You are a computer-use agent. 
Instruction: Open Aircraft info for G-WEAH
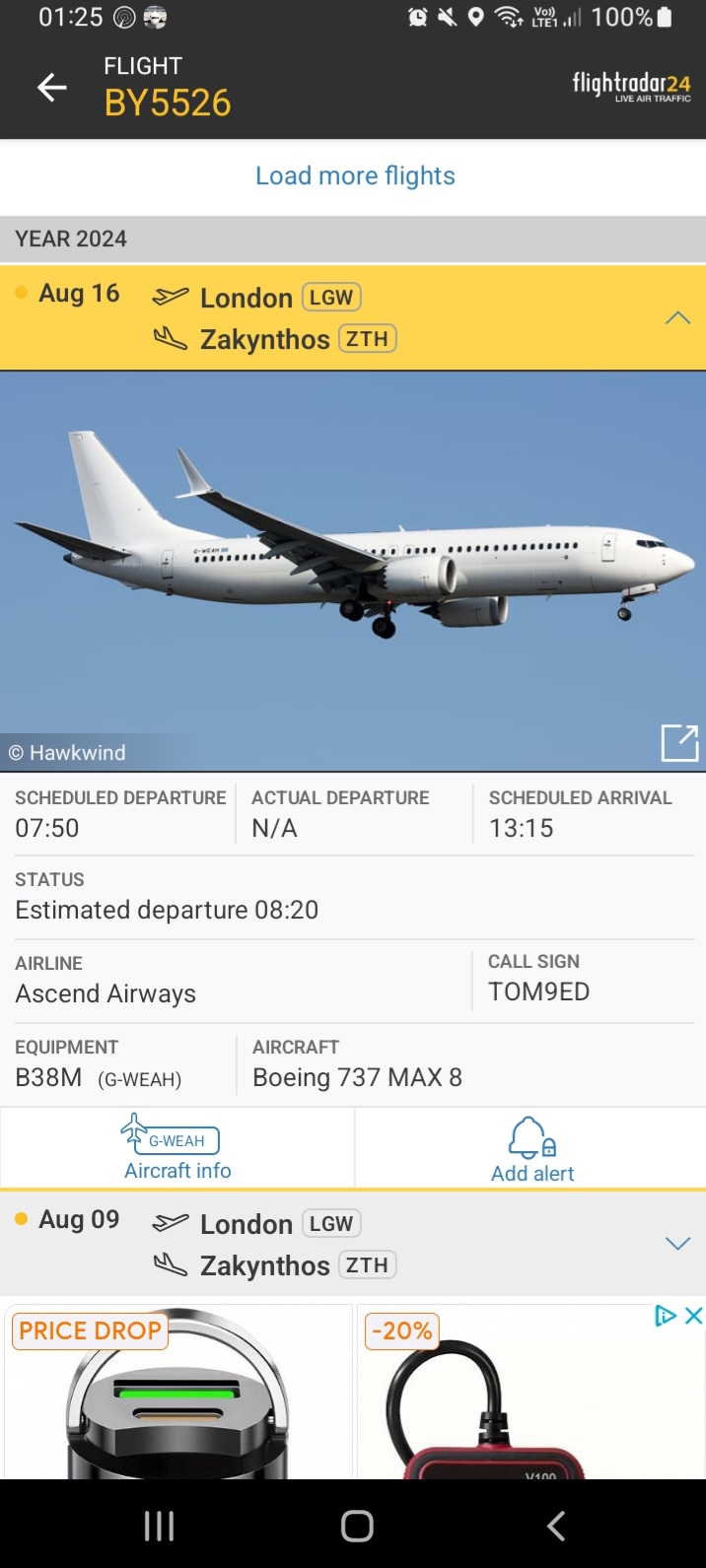click(177, 1147)
